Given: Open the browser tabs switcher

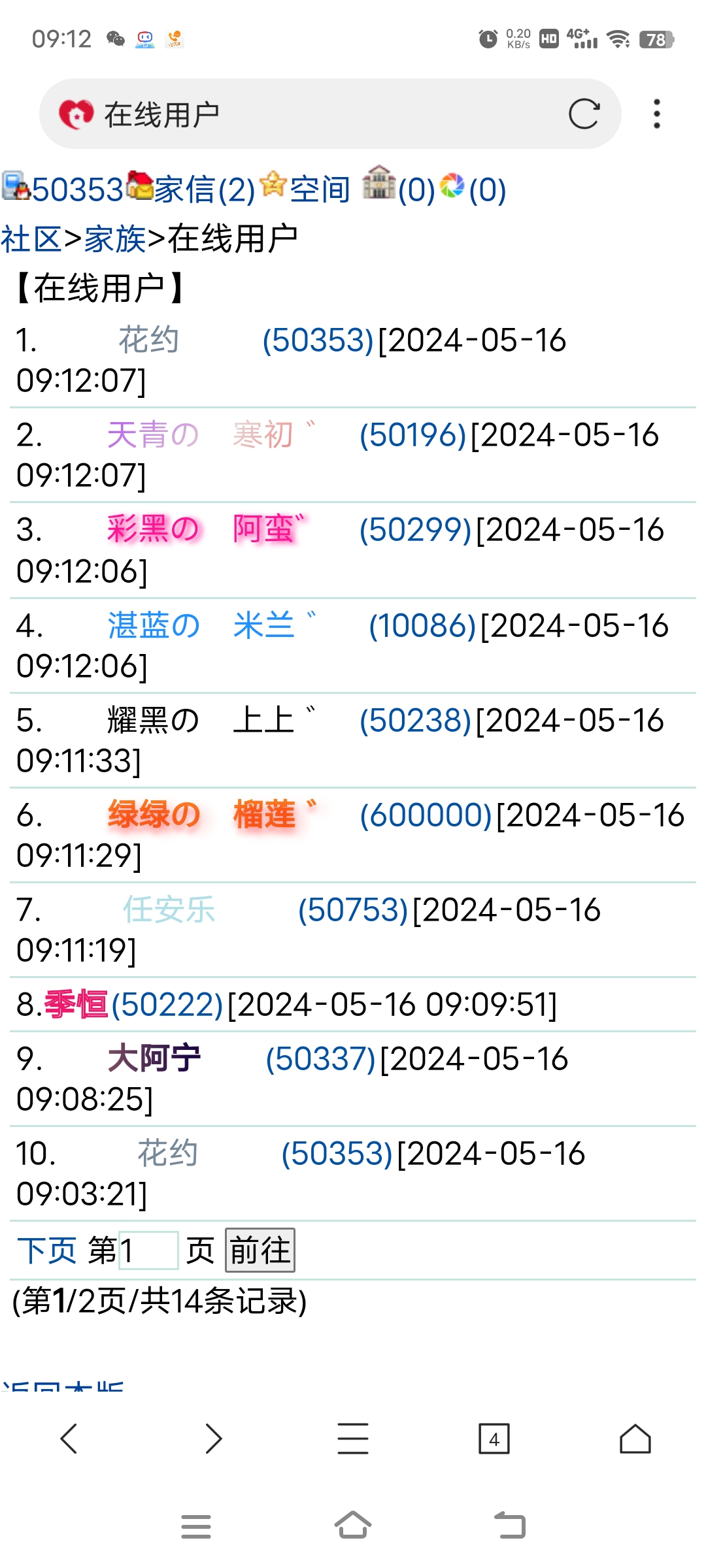Looking at the screenshot, I should pos(494,1439).
